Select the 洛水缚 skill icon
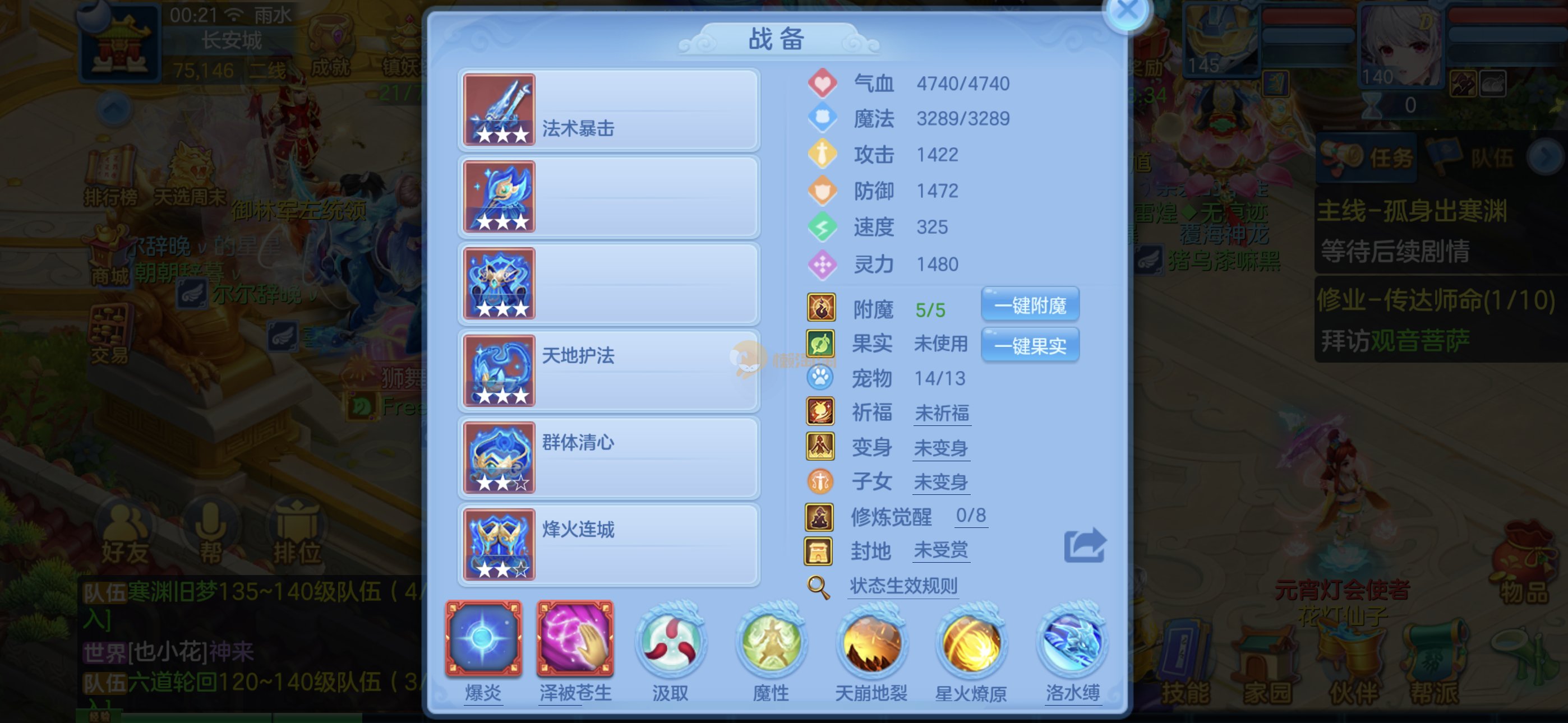 (1072, 643)
